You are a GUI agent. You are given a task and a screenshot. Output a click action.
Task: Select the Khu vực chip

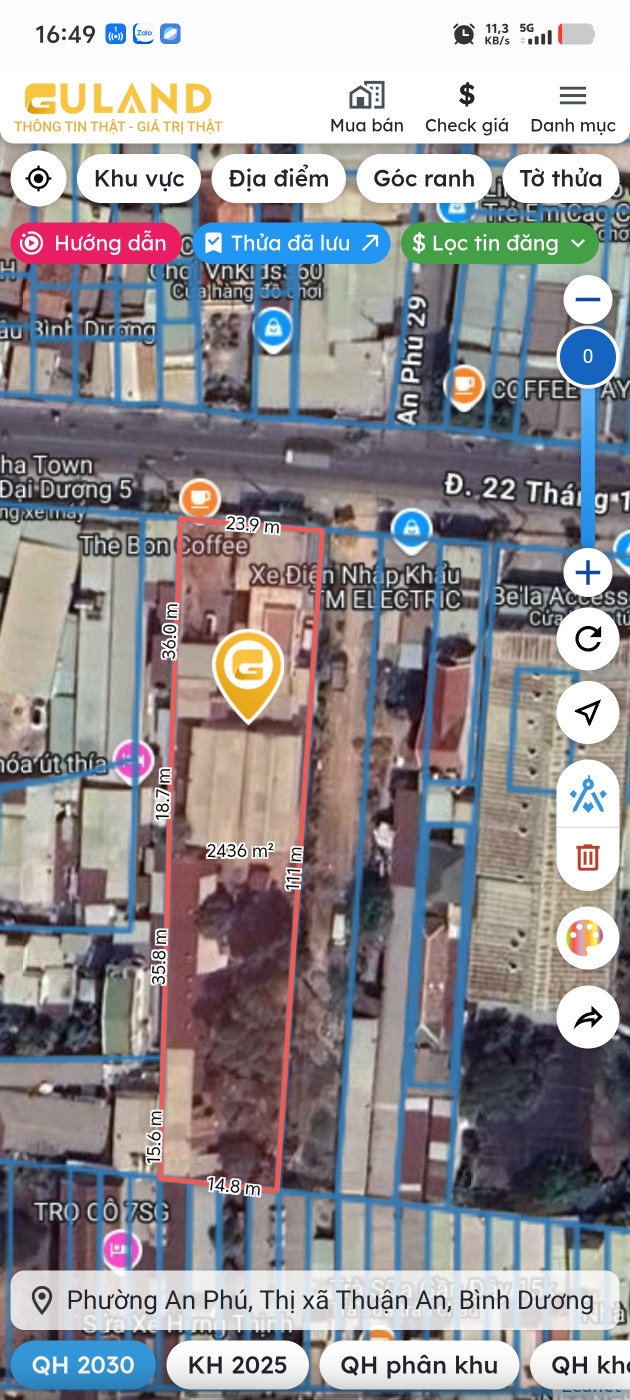click(139, 179)
